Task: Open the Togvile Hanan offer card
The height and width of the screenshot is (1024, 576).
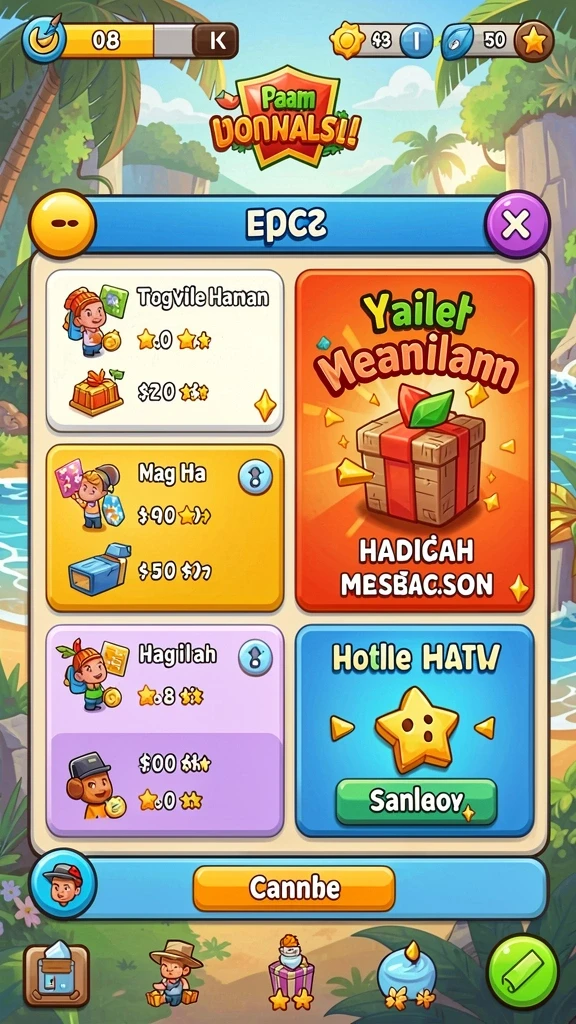Action: point(165,351)
